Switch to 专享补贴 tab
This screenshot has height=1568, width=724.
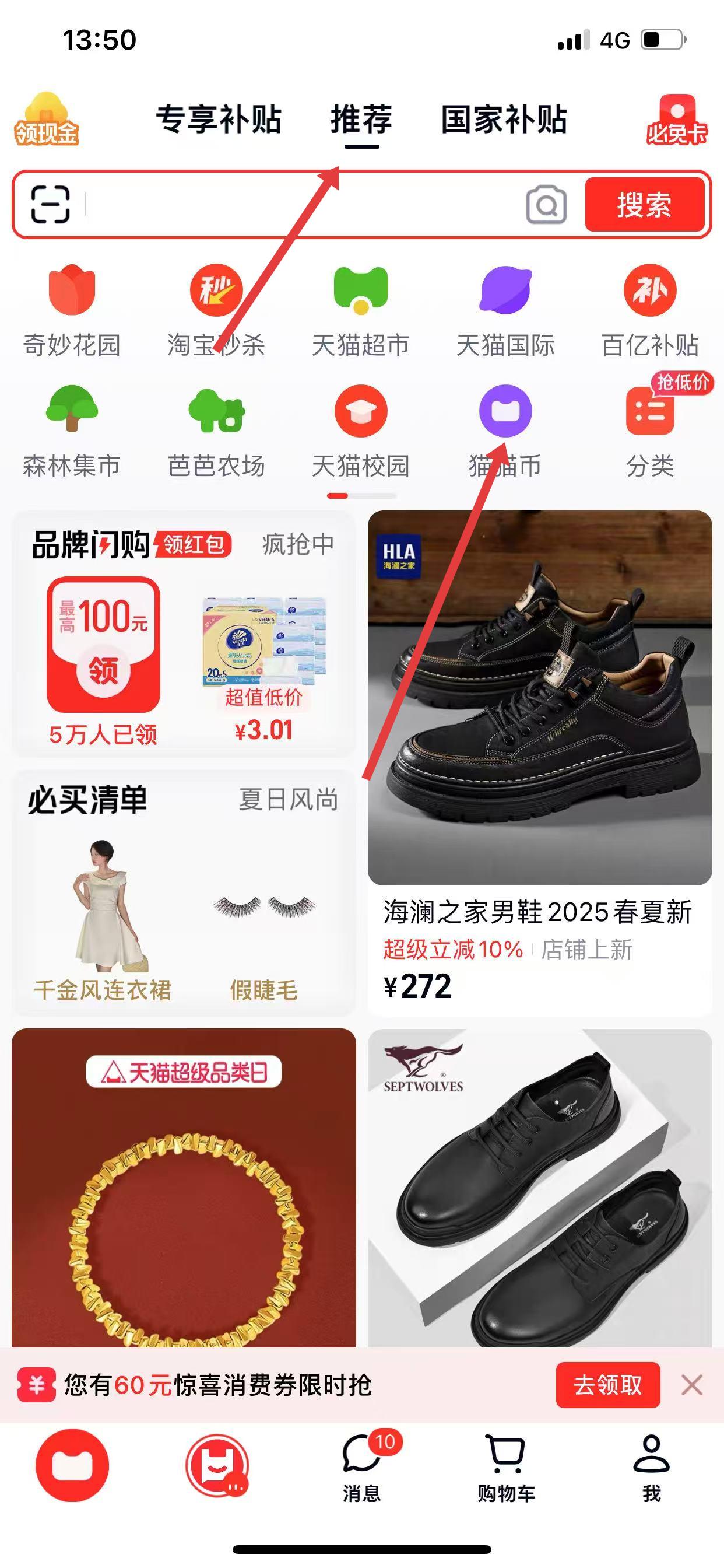tap(219, 120)
